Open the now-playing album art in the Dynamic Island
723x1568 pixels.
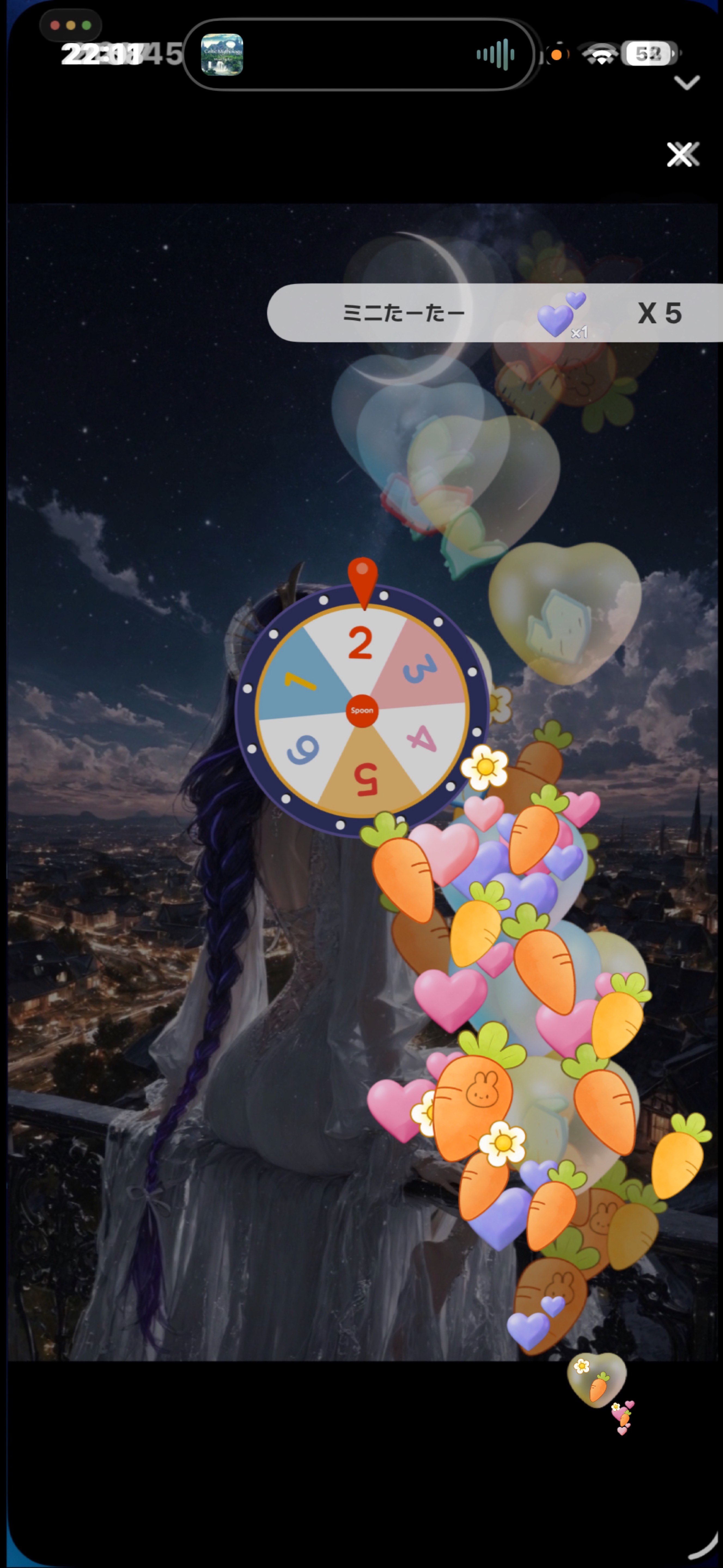click(222, 55)
